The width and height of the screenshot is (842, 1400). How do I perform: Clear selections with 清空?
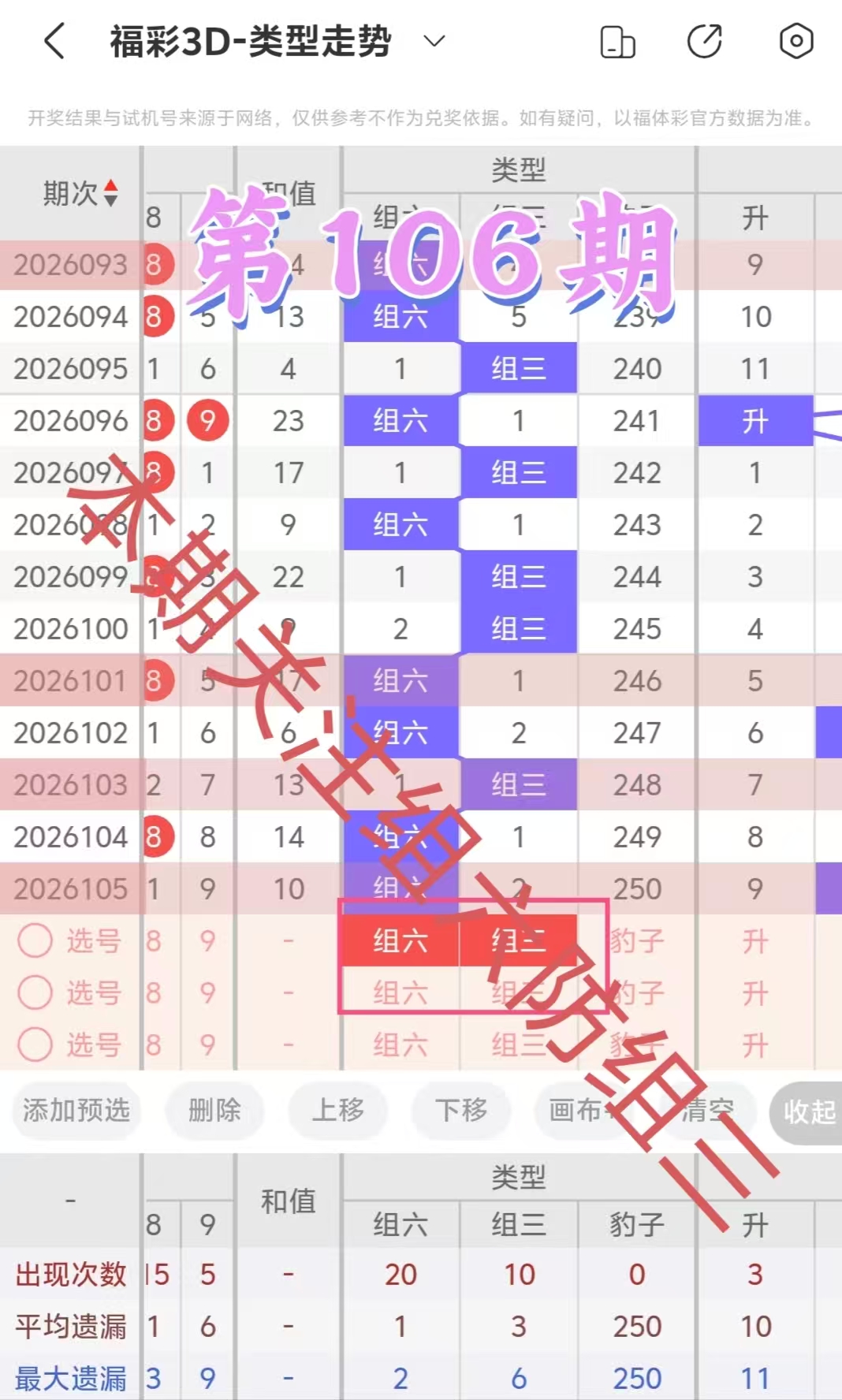click(706, 1111)
